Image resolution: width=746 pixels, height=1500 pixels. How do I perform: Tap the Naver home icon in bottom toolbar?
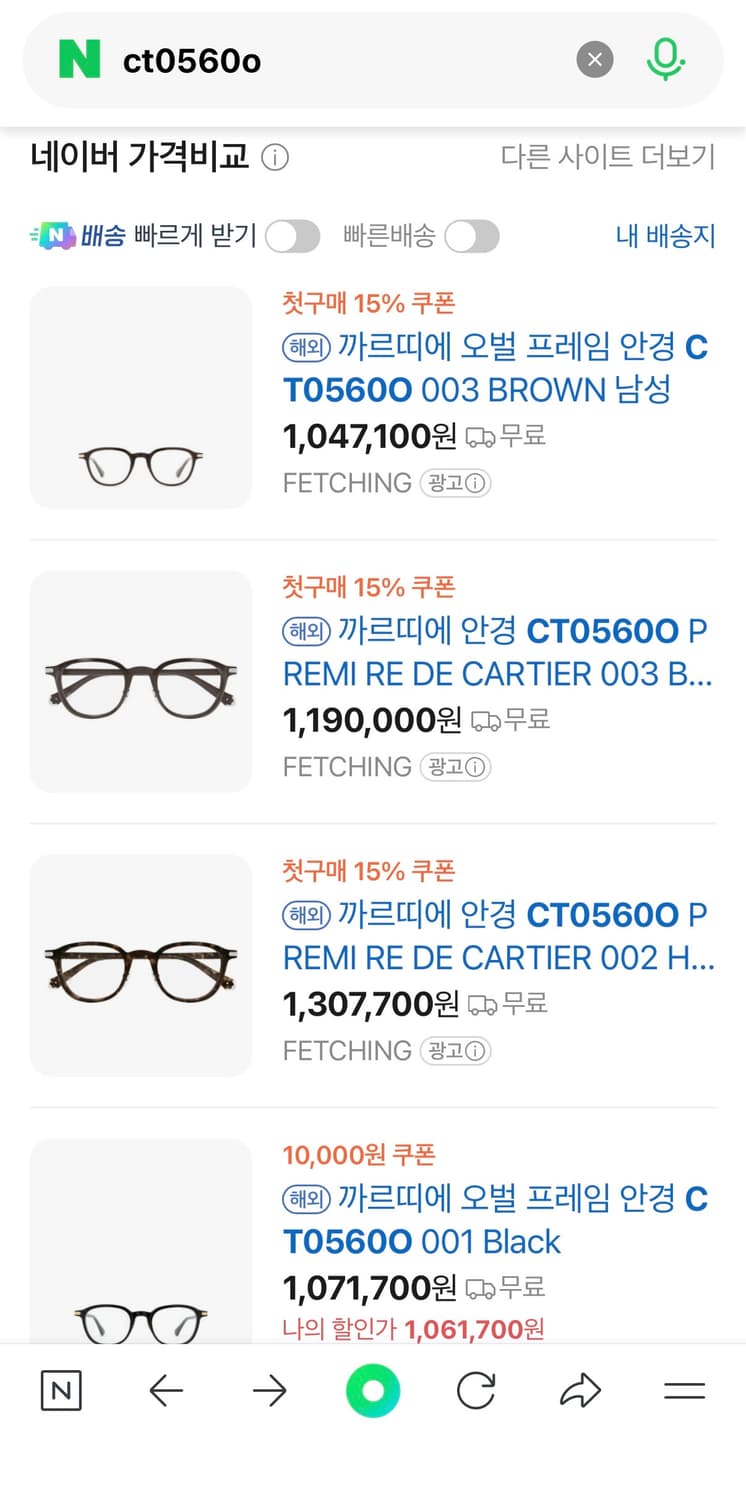click(x=60, y=1389)
